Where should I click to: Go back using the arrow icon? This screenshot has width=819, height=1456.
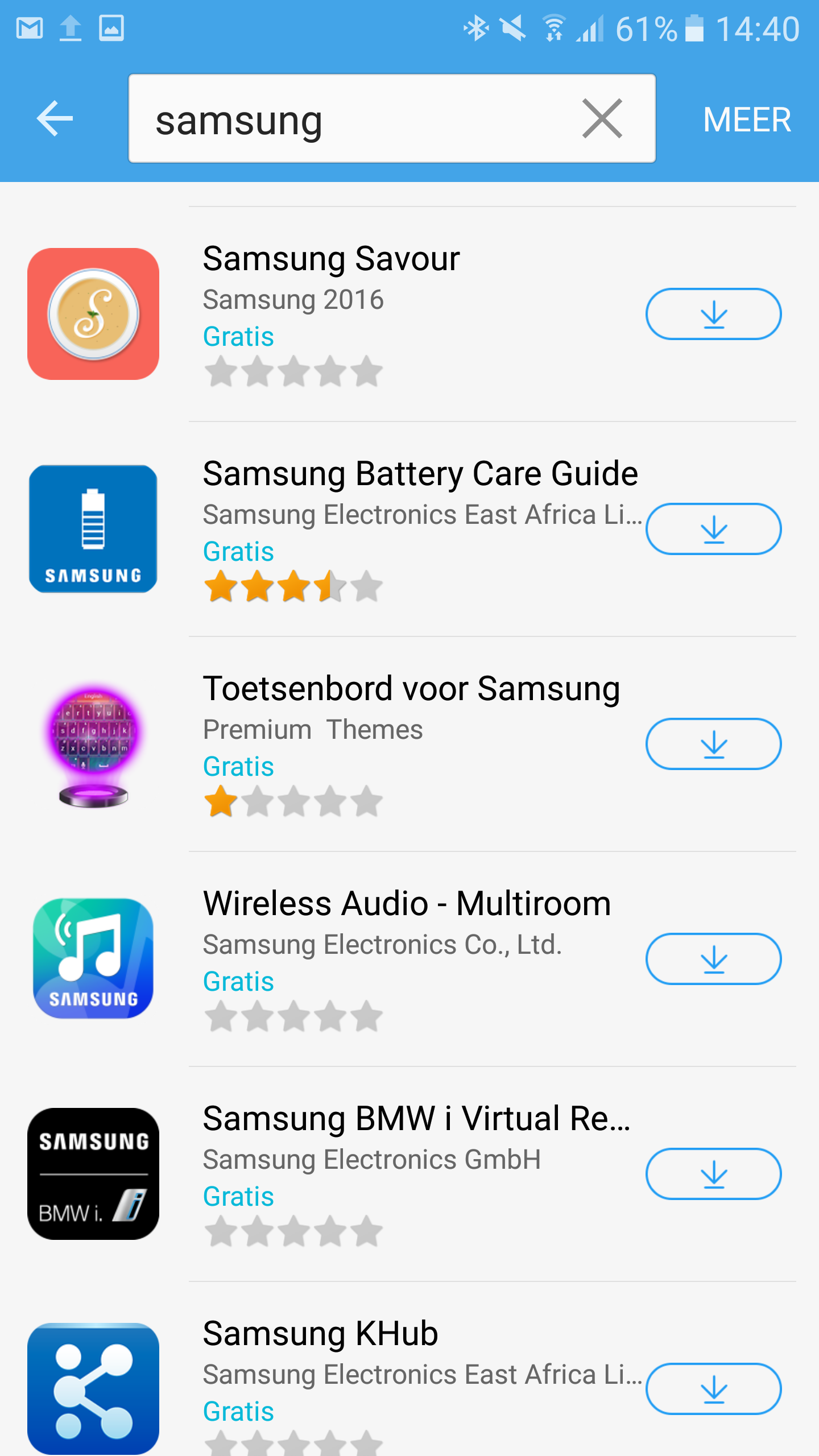55,118
